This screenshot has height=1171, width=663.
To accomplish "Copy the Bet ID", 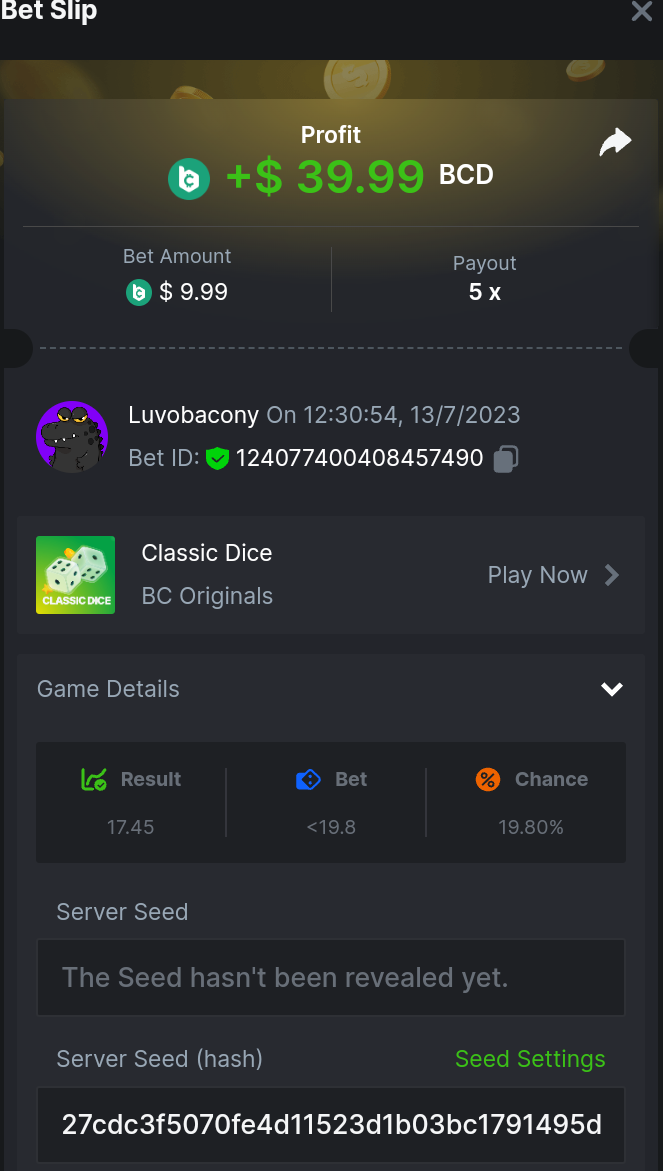I will (x=506, y=459).
